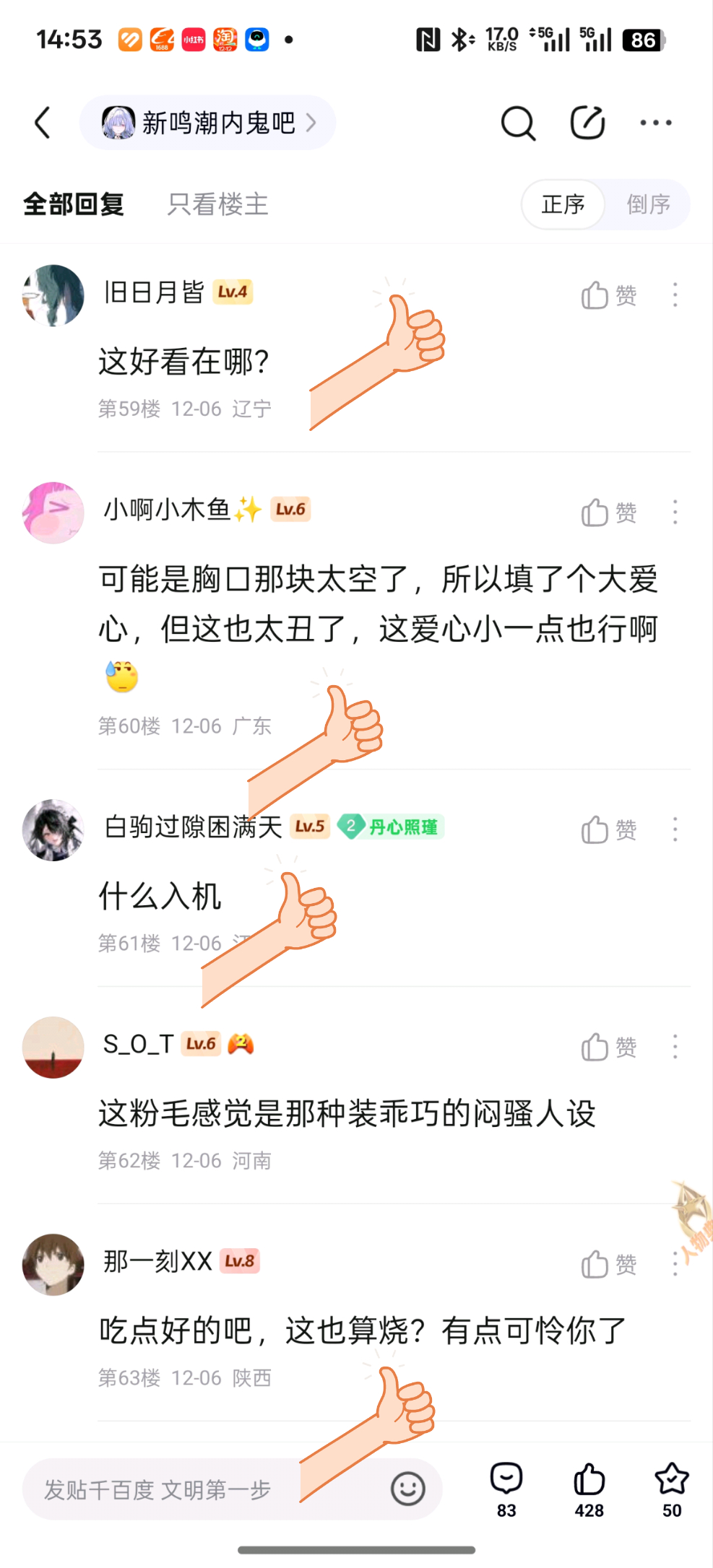This screenshot has height=1568, width=713.
Task: Open the compose/edit post icon
Action: [587, 123]
